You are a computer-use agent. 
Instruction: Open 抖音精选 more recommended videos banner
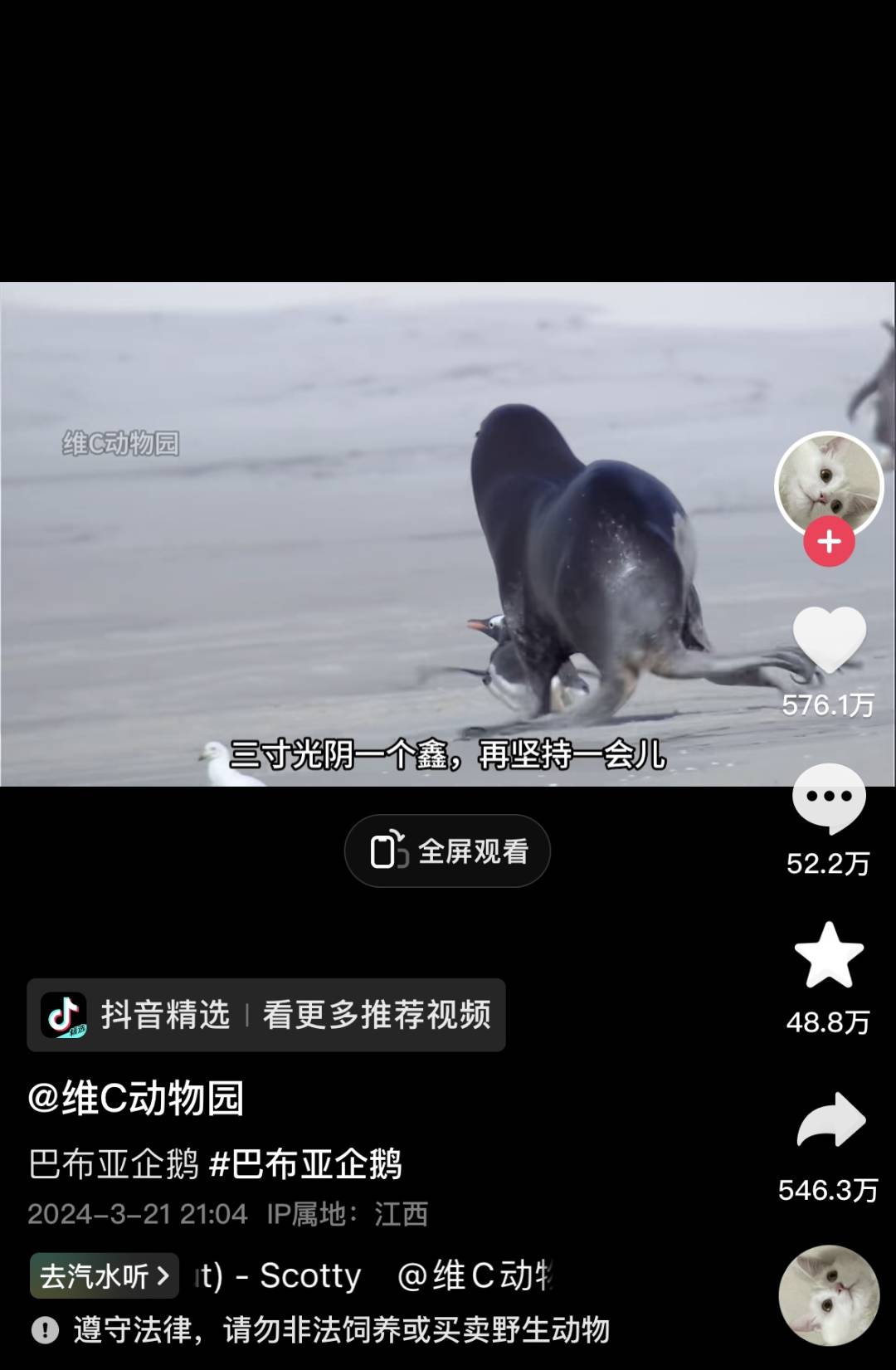pos(266,1015)
